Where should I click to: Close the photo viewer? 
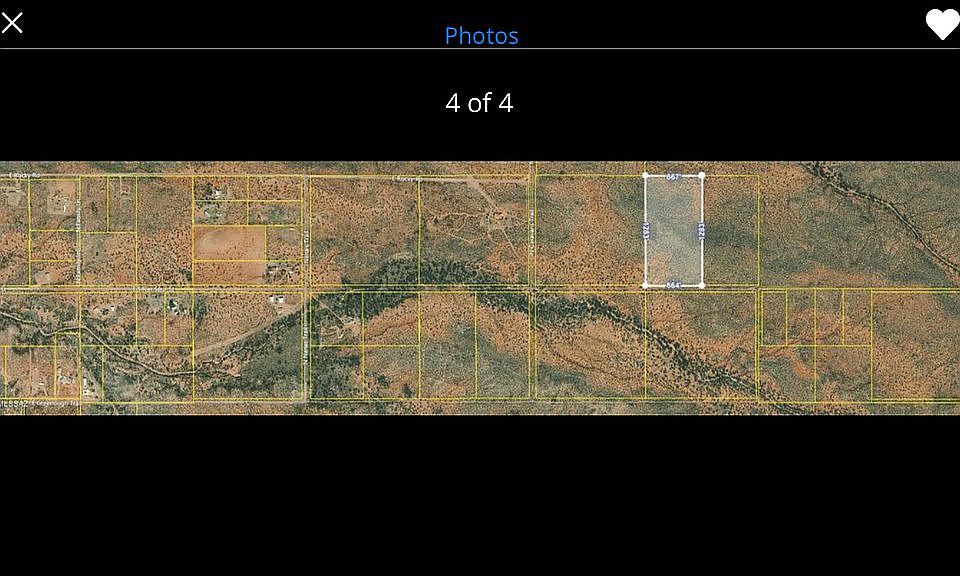[12, 22]
